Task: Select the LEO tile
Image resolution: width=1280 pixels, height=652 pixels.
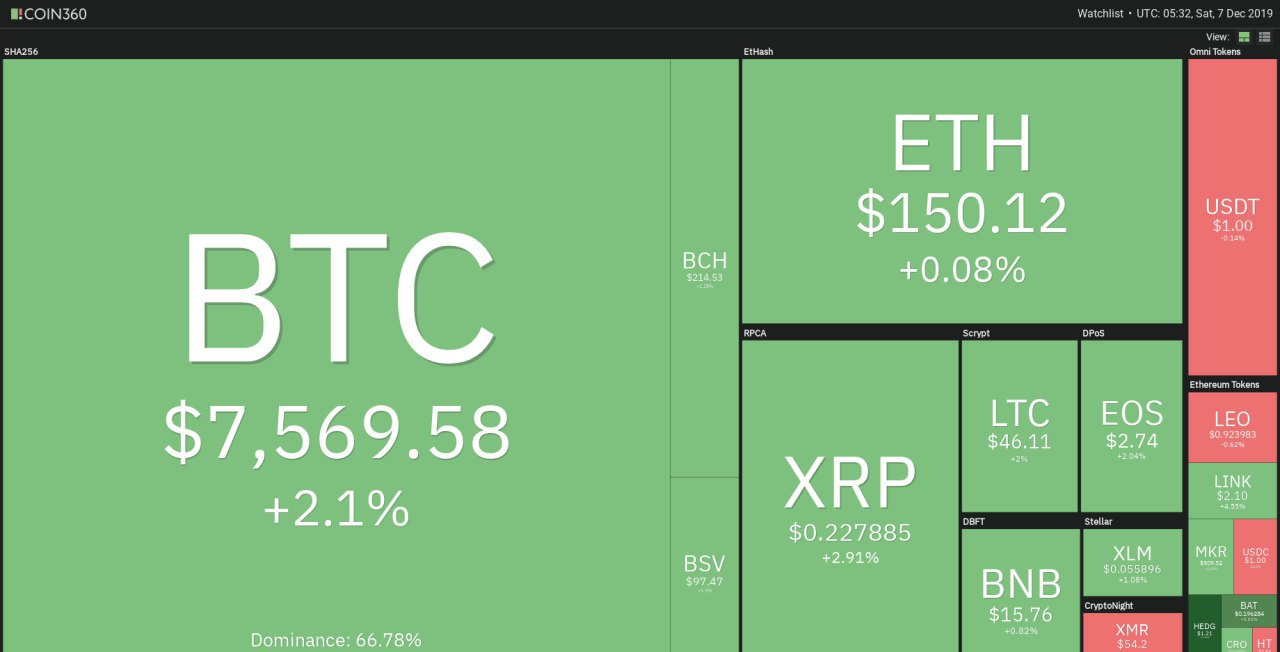Action: (x=1232, y=427)
